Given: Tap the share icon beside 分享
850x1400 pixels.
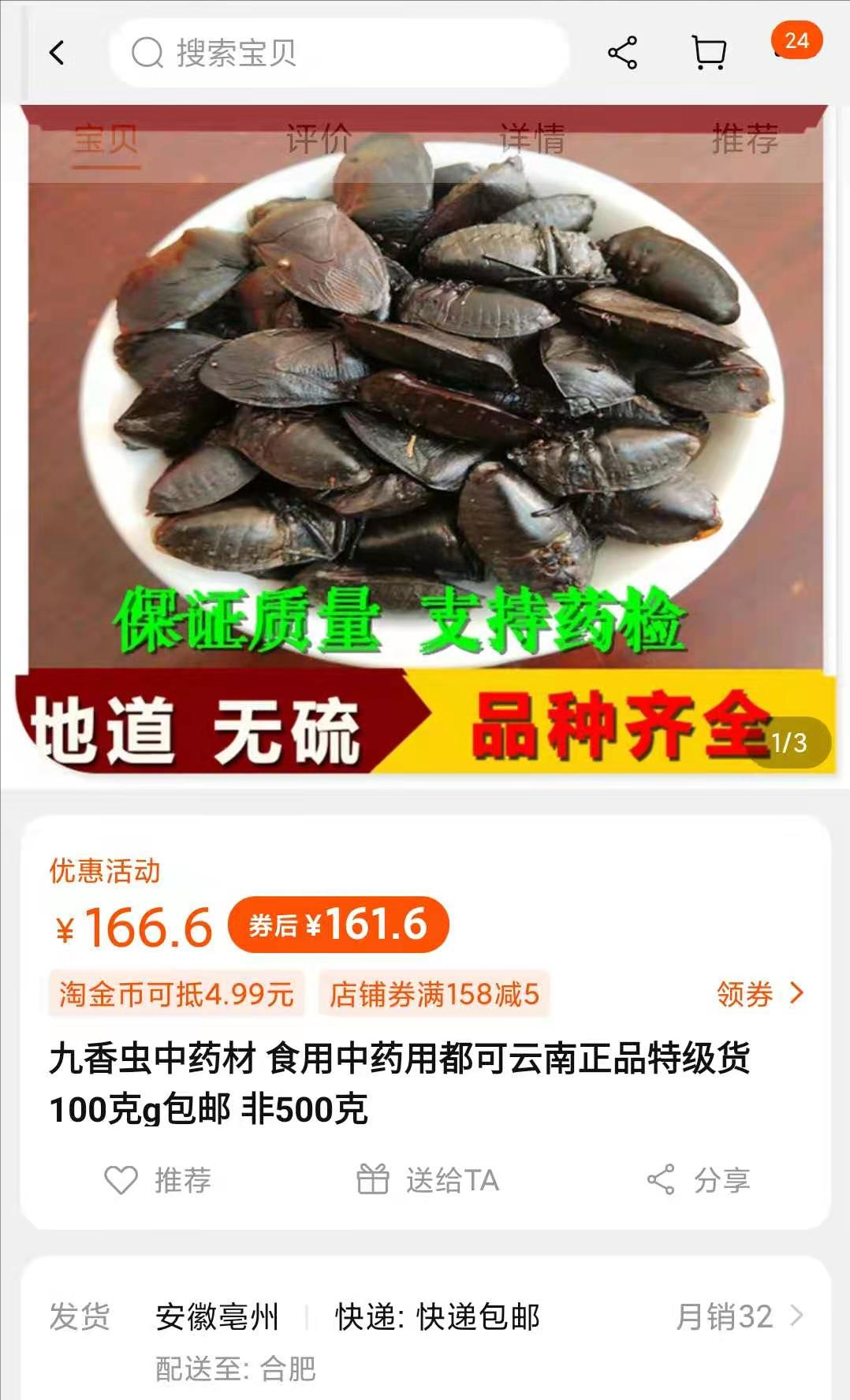Looking at the screenshot, I should coord(659,1181).
